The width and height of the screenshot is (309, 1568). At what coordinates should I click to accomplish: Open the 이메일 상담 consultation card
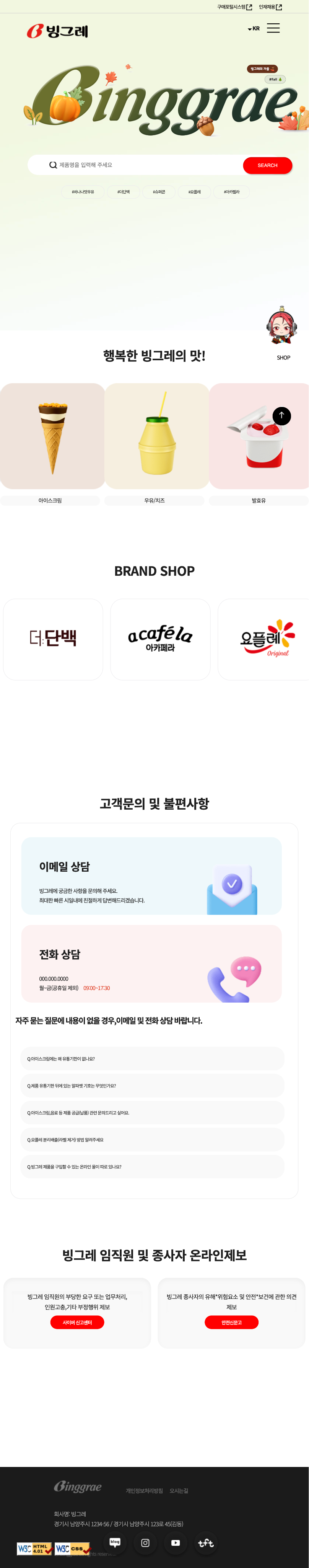(x=151, y=875)
